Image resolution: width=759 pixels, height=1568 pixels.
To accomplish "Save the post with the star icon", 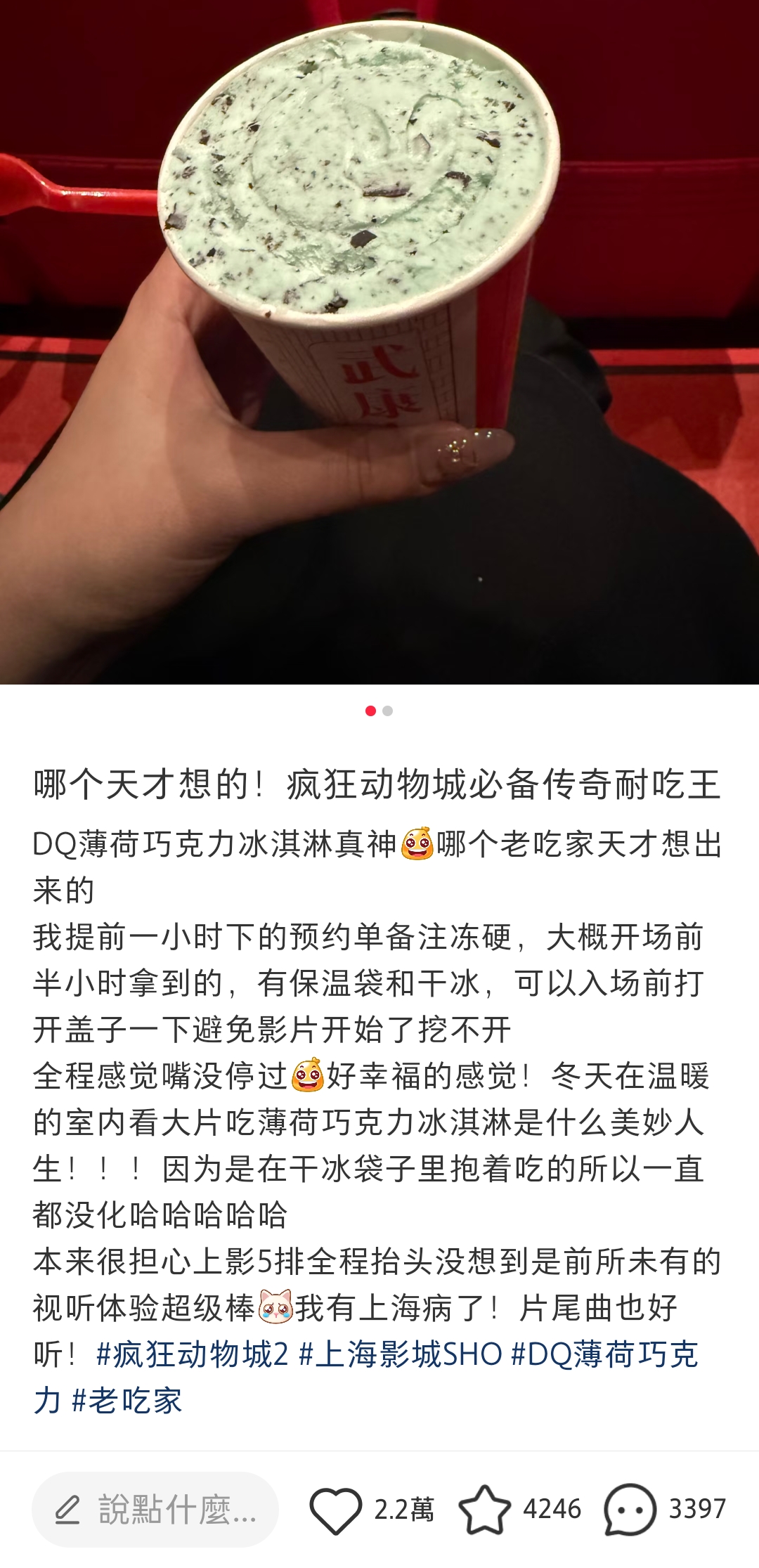I will (484, 1509).
